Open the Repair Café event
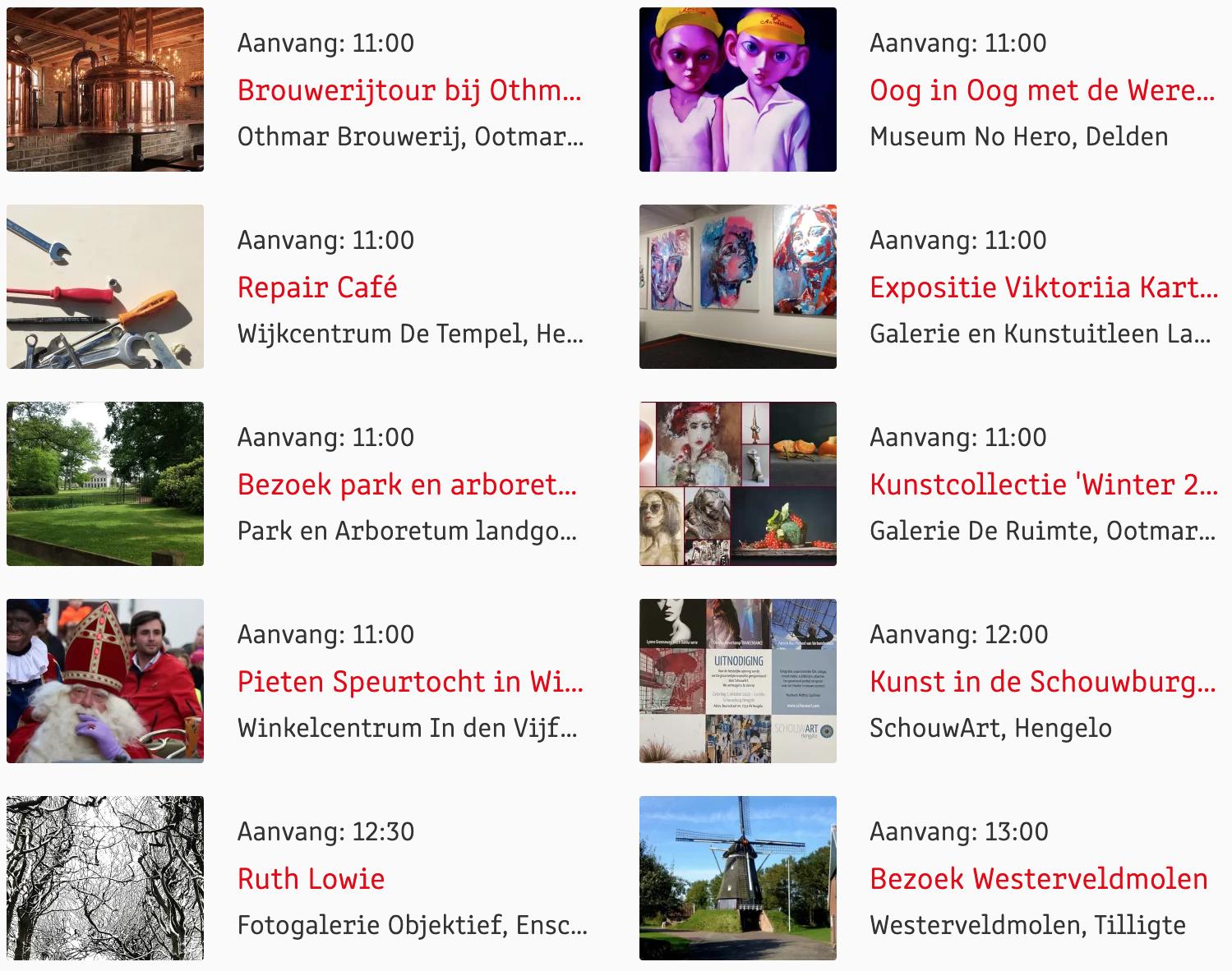Viewport: 1232px width, 971px height. tap(317, 288)
